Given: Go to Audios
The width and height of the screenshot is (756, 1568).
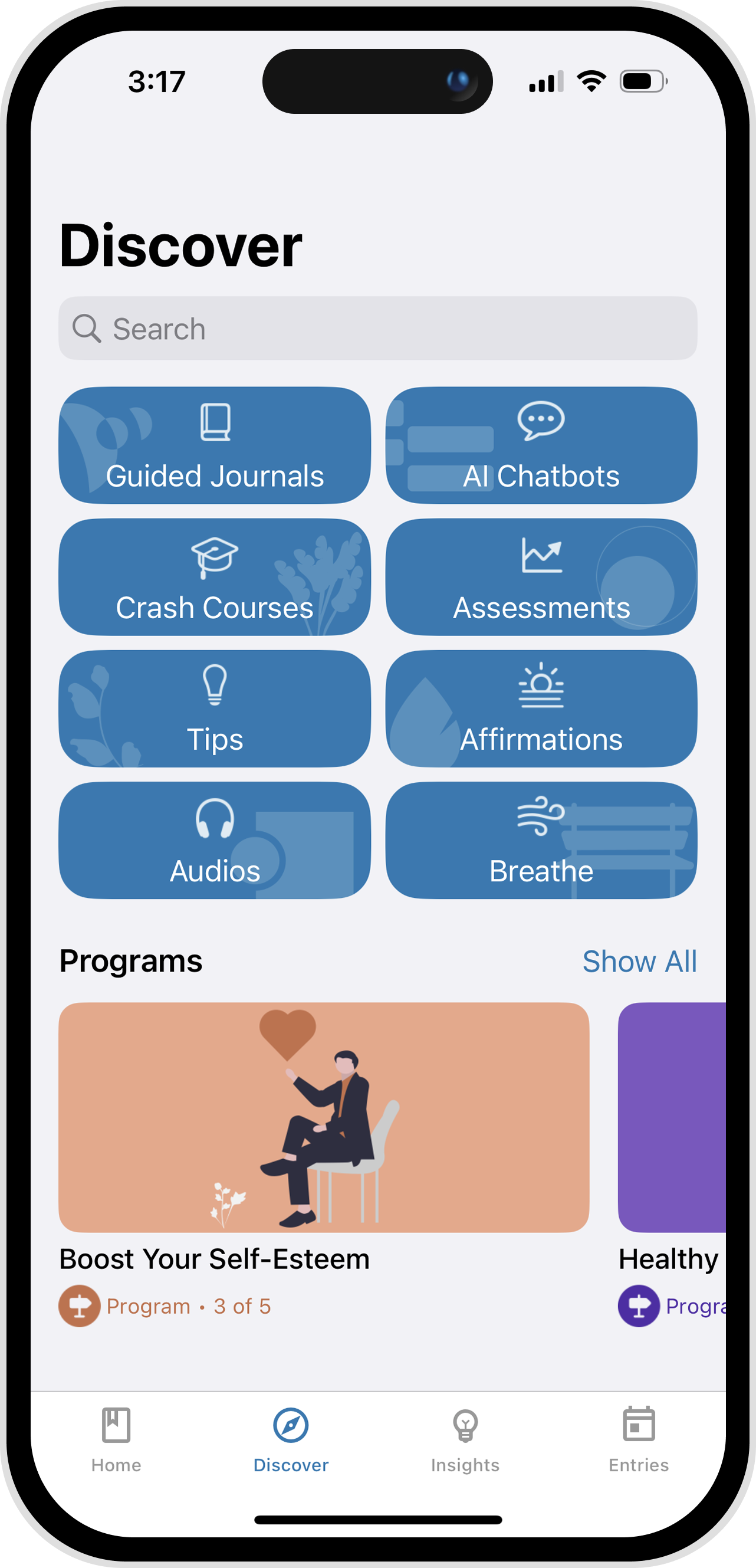Looking at the screenshot, I should pyautogui.click(x=215, y=840).
